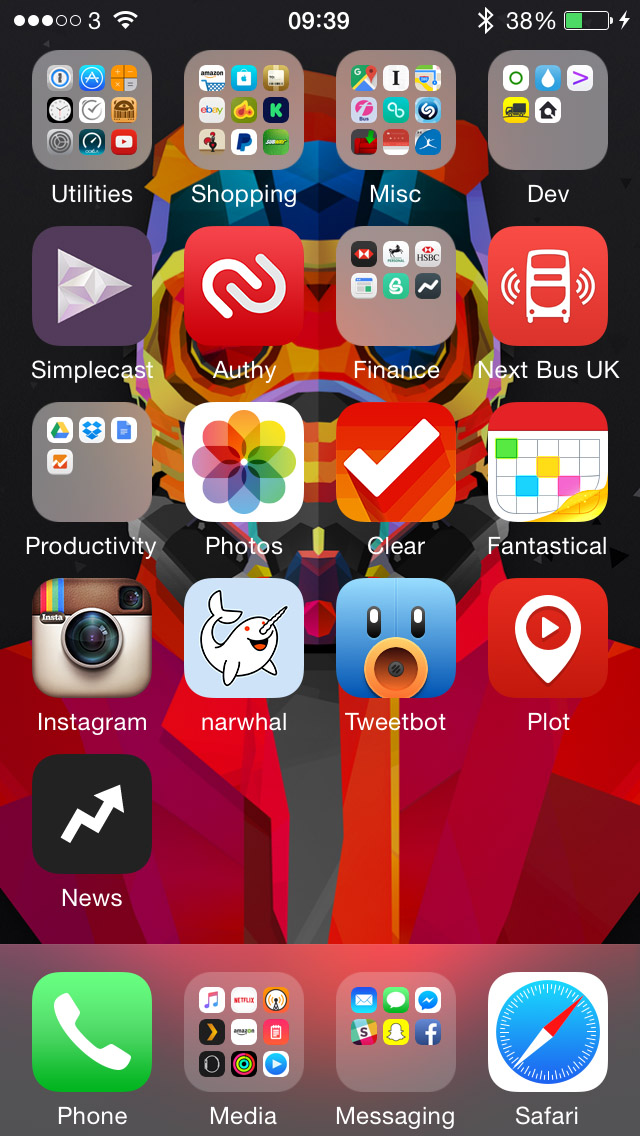Screen dimensions: 640x1136
Task: Open the Shopping folder
Action: click(244, 110)
